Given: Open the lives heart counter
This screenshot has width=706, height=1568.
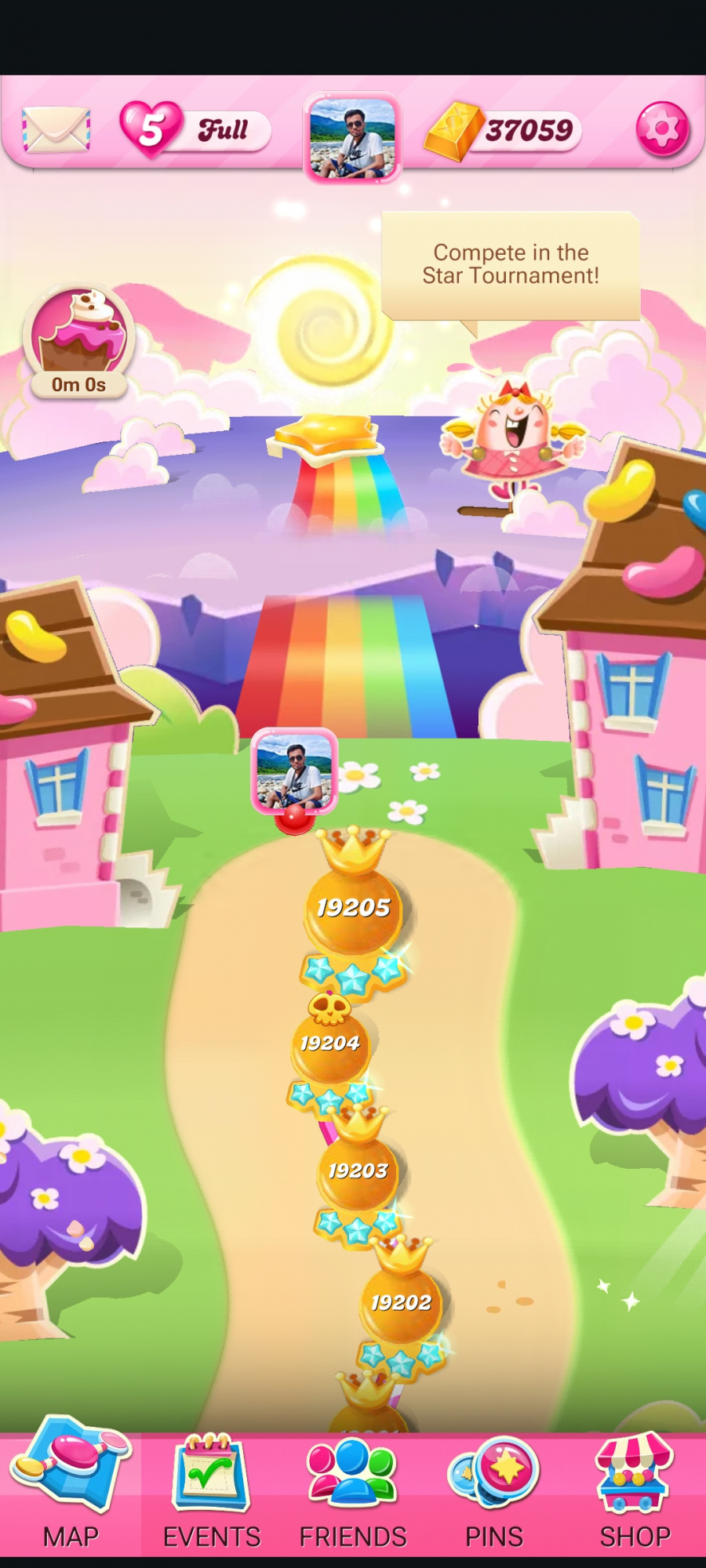Looking at the screenshot, I should click(195, 129).
